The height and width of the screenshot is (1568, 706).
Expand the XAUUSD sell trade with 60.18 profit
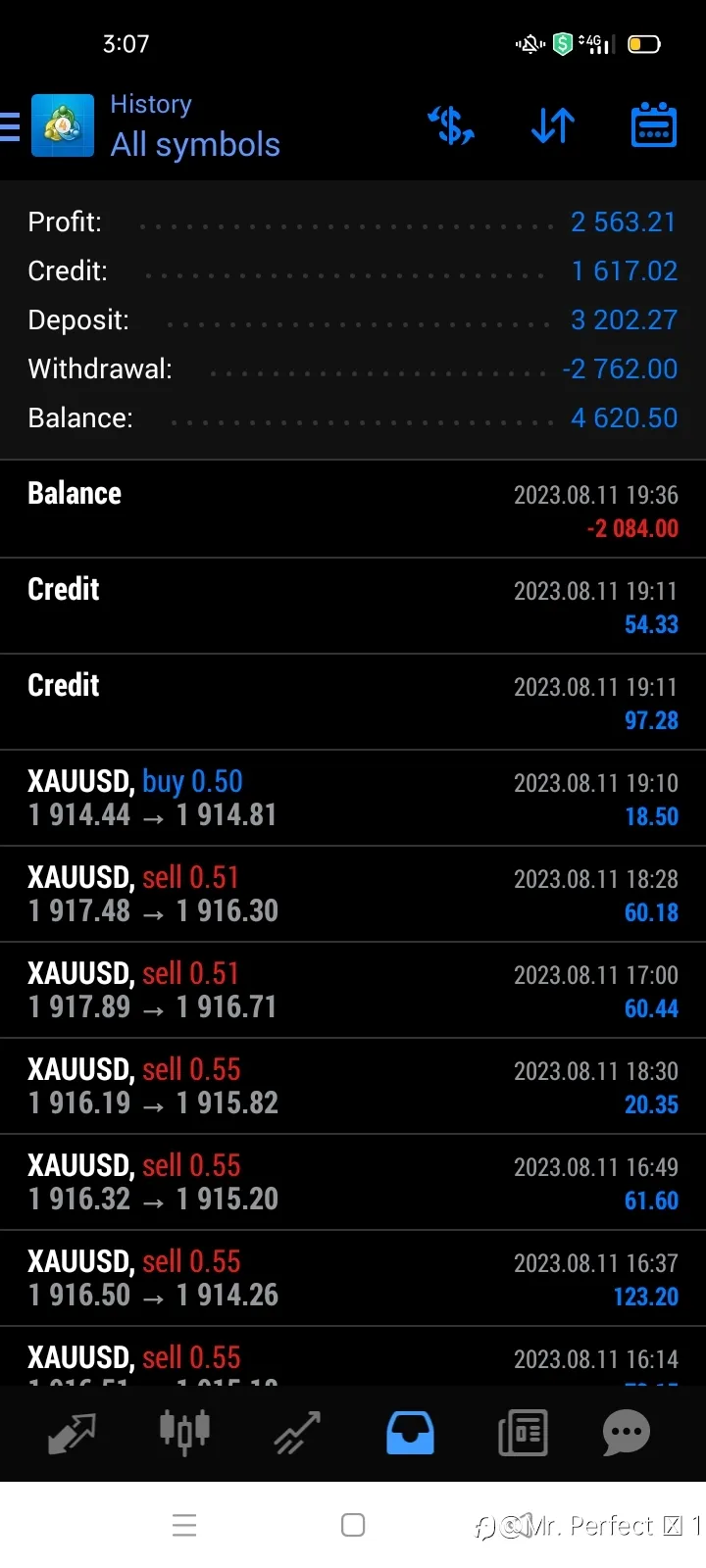(353, 895)
